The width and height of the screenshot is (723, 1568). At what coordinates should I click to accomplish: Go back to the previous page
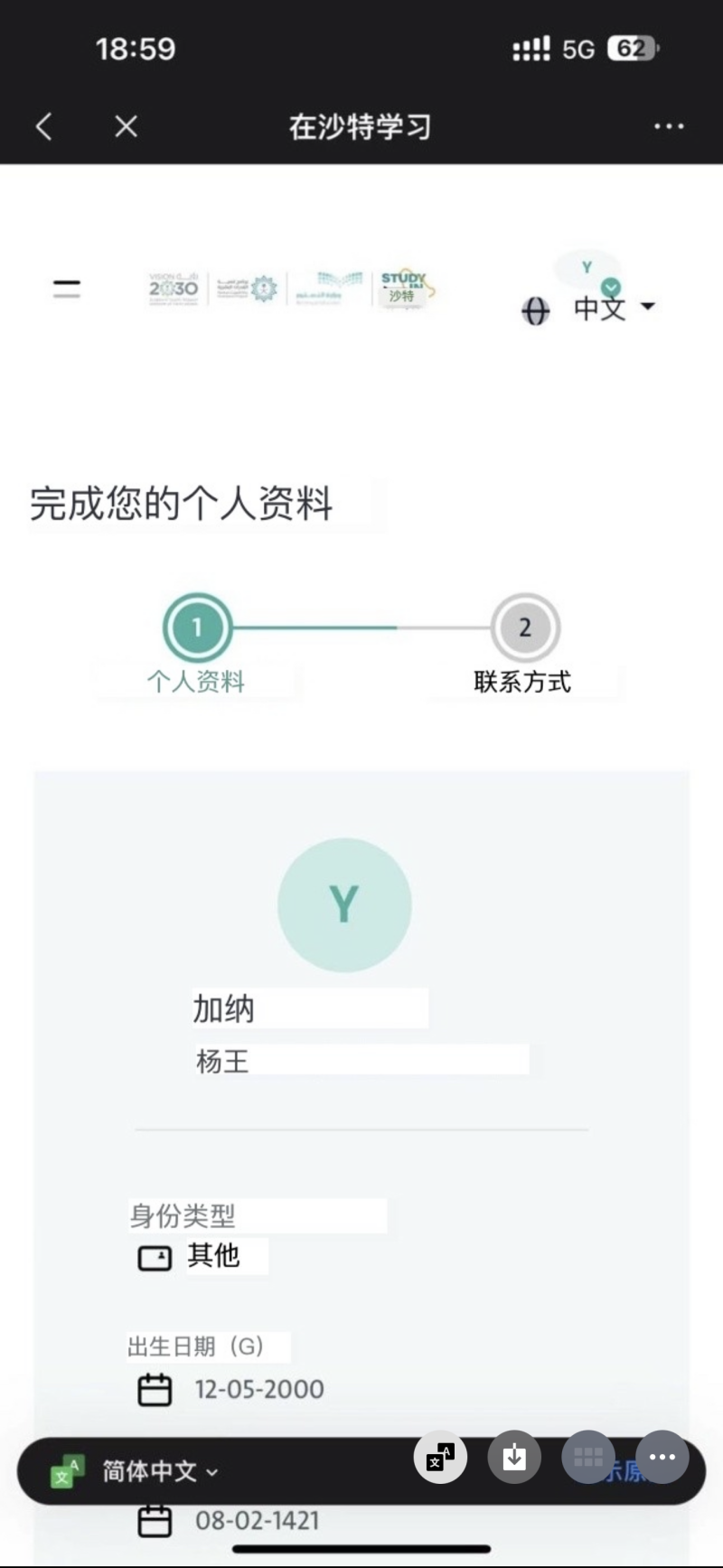[x=43, y=127]
